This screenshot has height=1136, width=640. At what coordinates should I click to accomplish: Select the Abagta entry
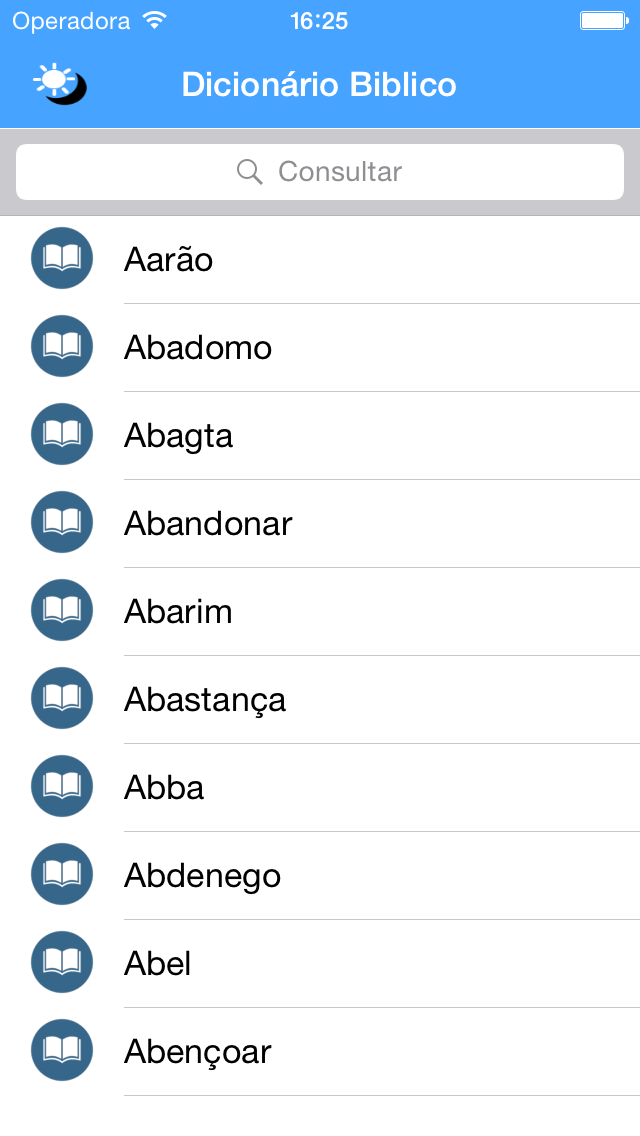point(320,435)
